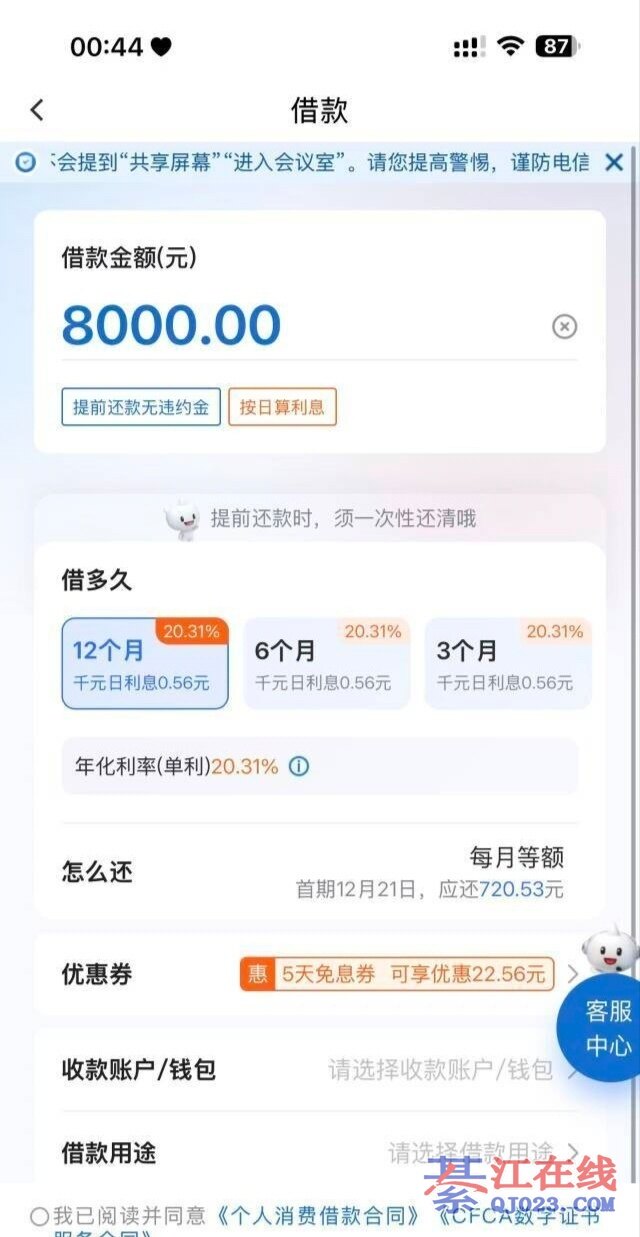
Task: Dismiss the fraud warning banner
Action: [614, 162]
